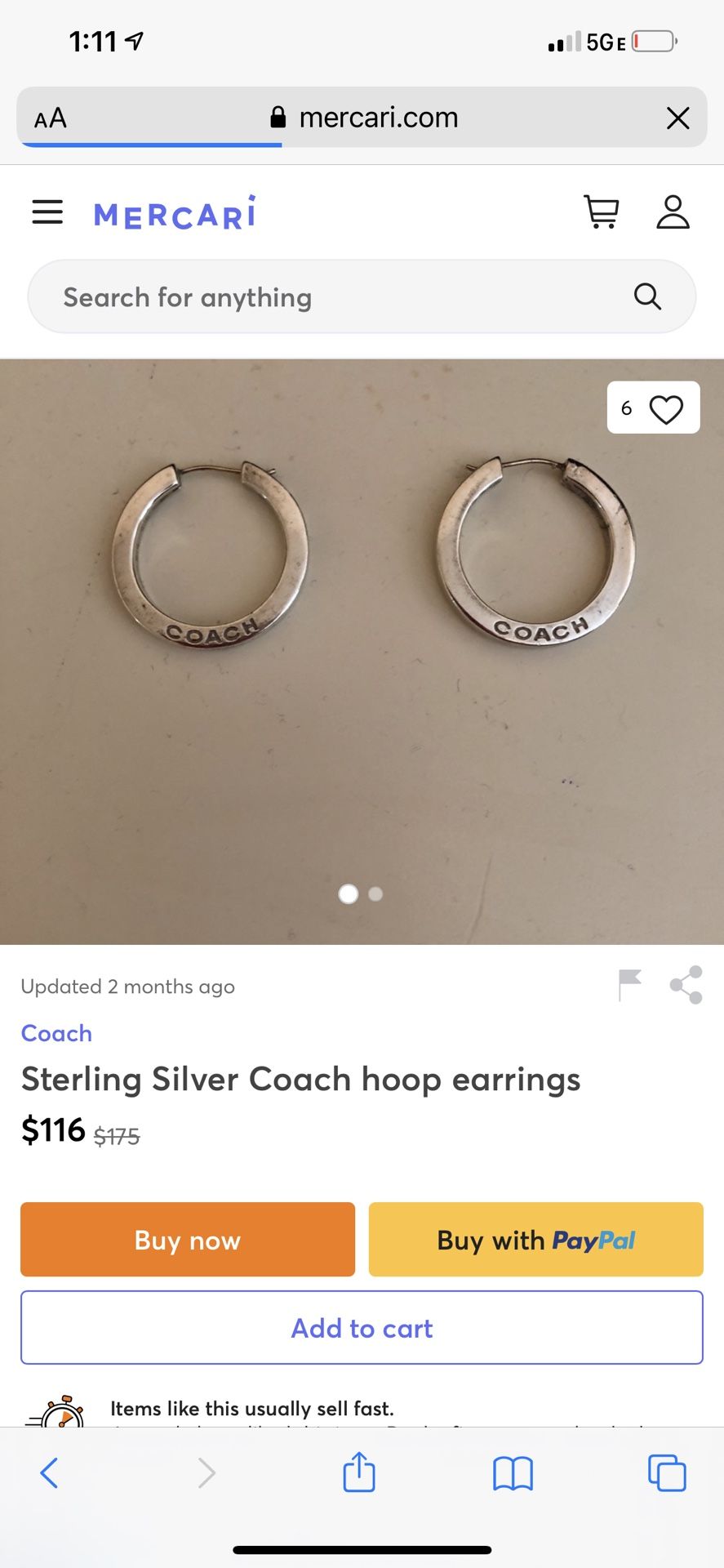Click the Buy now button
The width and height of the screenshot is (724, 1568).
click(187, 1240)
